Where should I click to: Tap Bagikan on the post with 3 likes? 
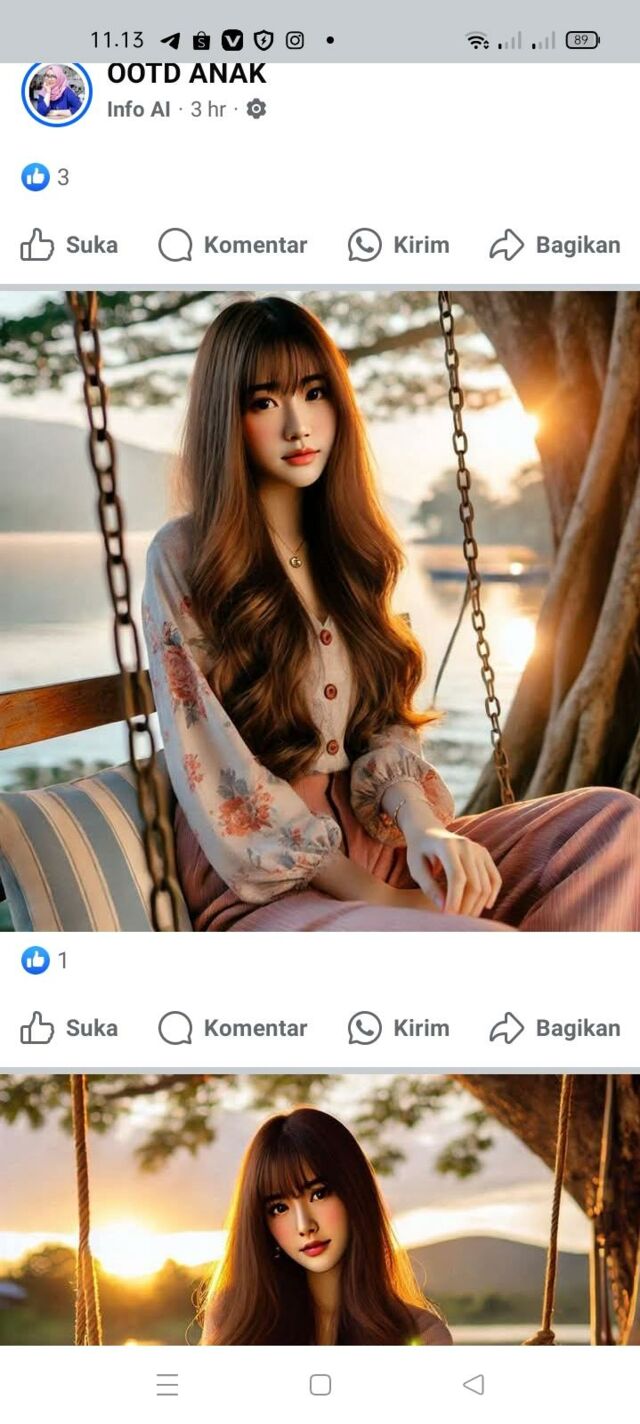click(554, 245)
